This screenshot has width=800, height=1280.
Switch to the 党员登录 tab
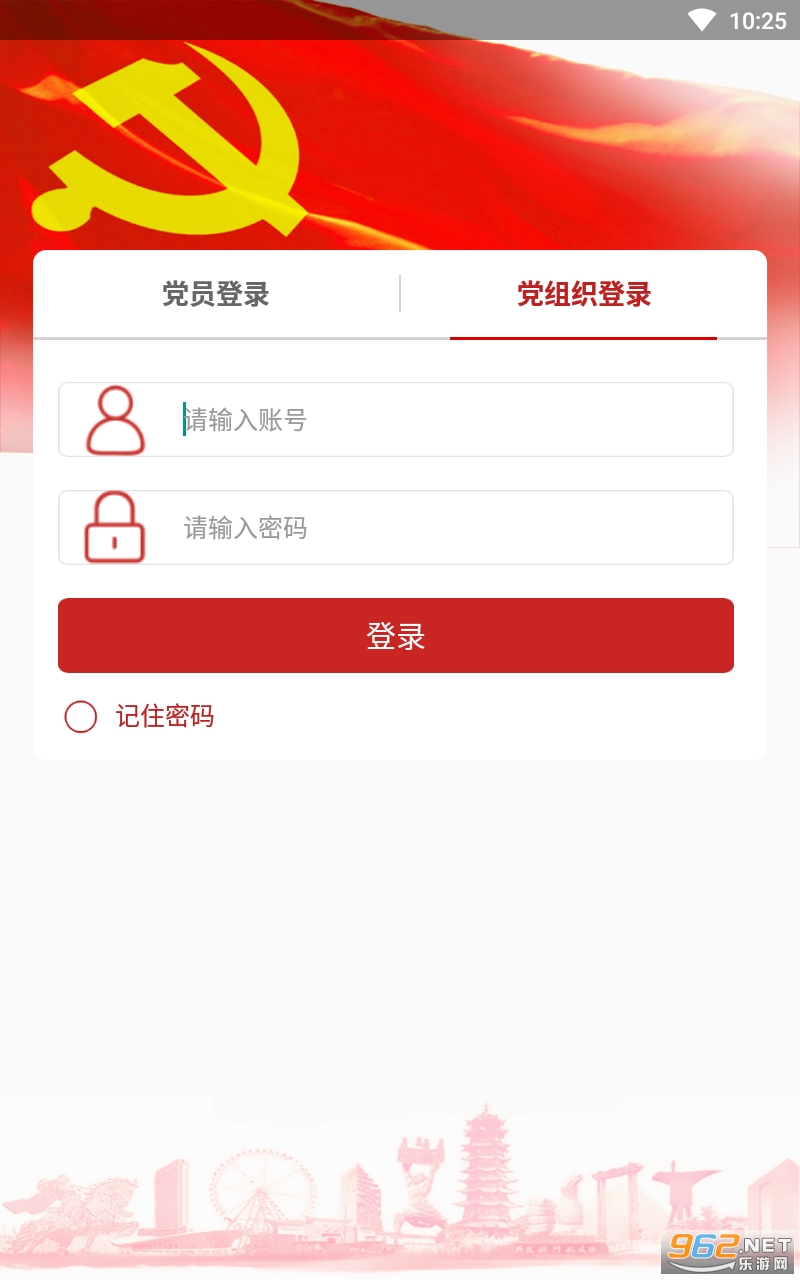point(216,294)
